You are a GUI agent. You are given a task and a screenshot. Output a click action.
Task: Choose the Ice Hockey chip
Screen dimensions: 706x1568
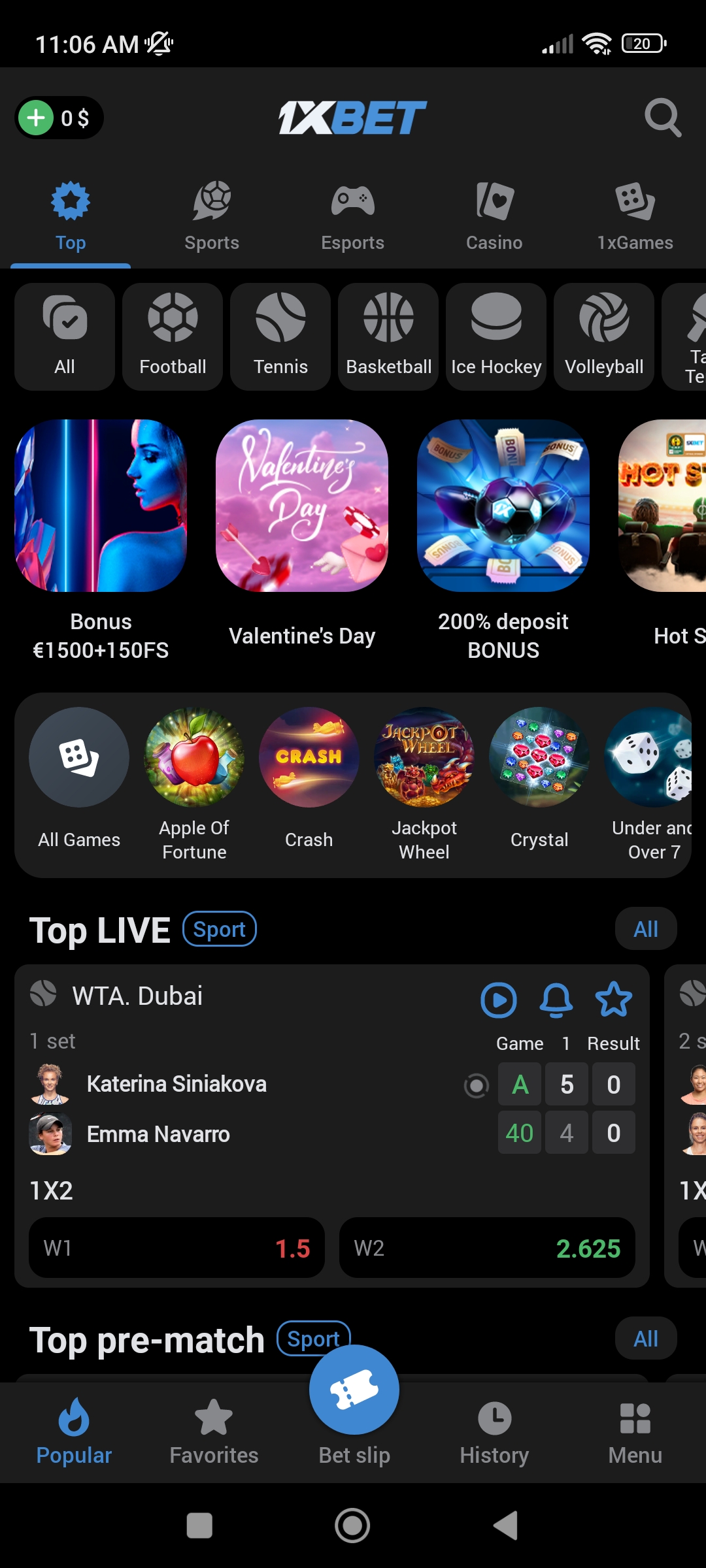tap(496, 336)
